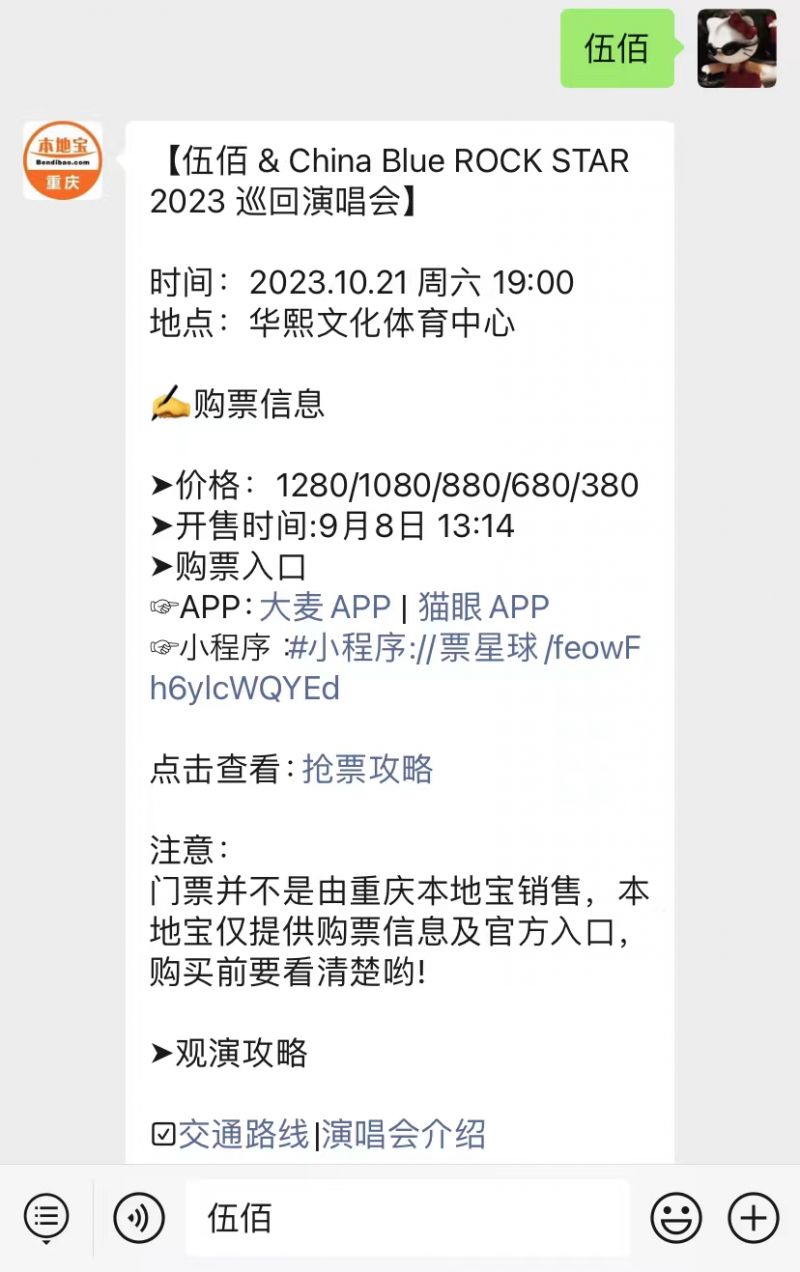This screenshot has height=1272, width=800.
Task: Open the emoji sticker panel
Action: [676, 1218]
